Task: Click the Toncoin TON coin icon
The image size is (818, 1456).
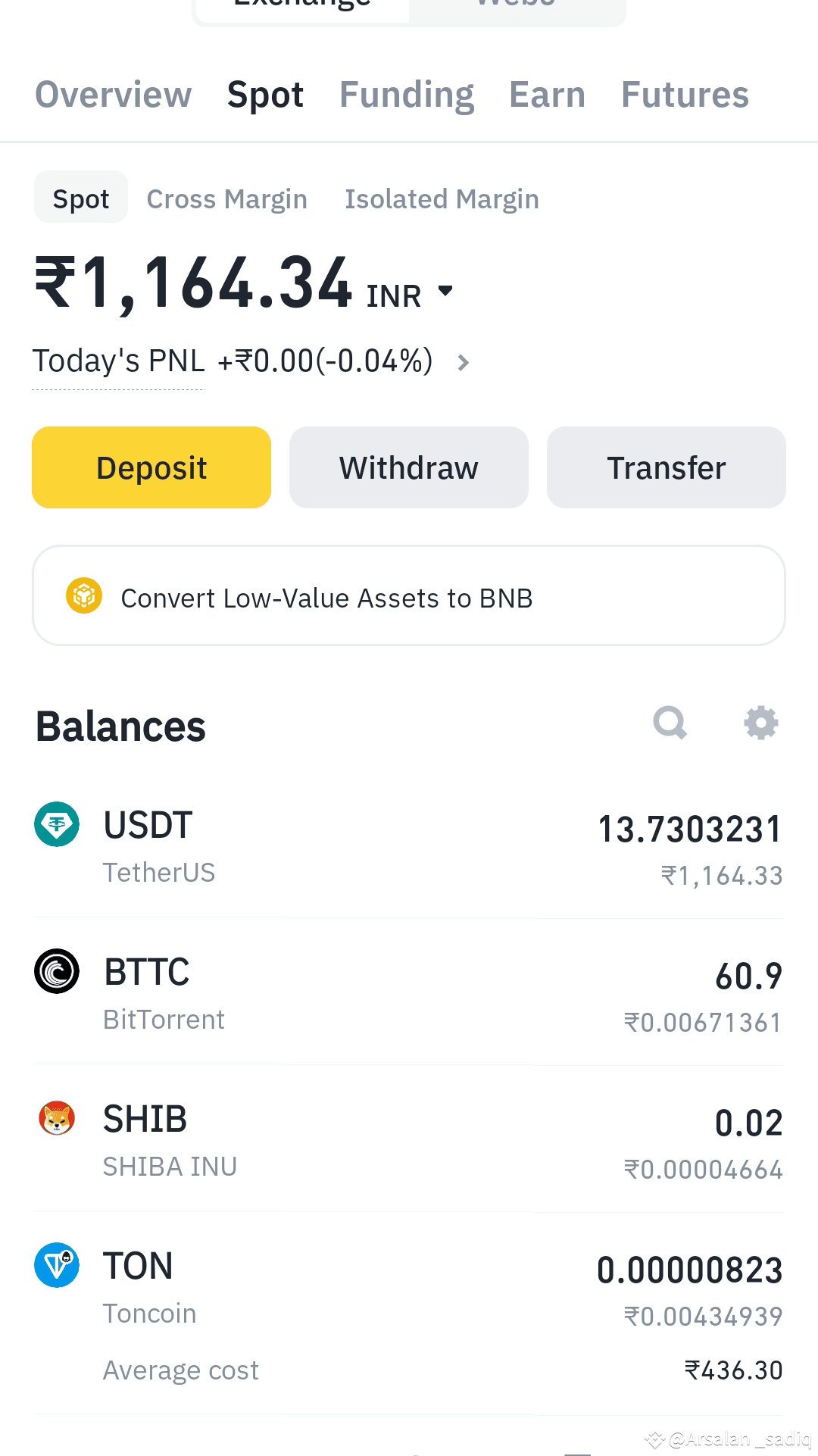Action: pos(56,1265)
